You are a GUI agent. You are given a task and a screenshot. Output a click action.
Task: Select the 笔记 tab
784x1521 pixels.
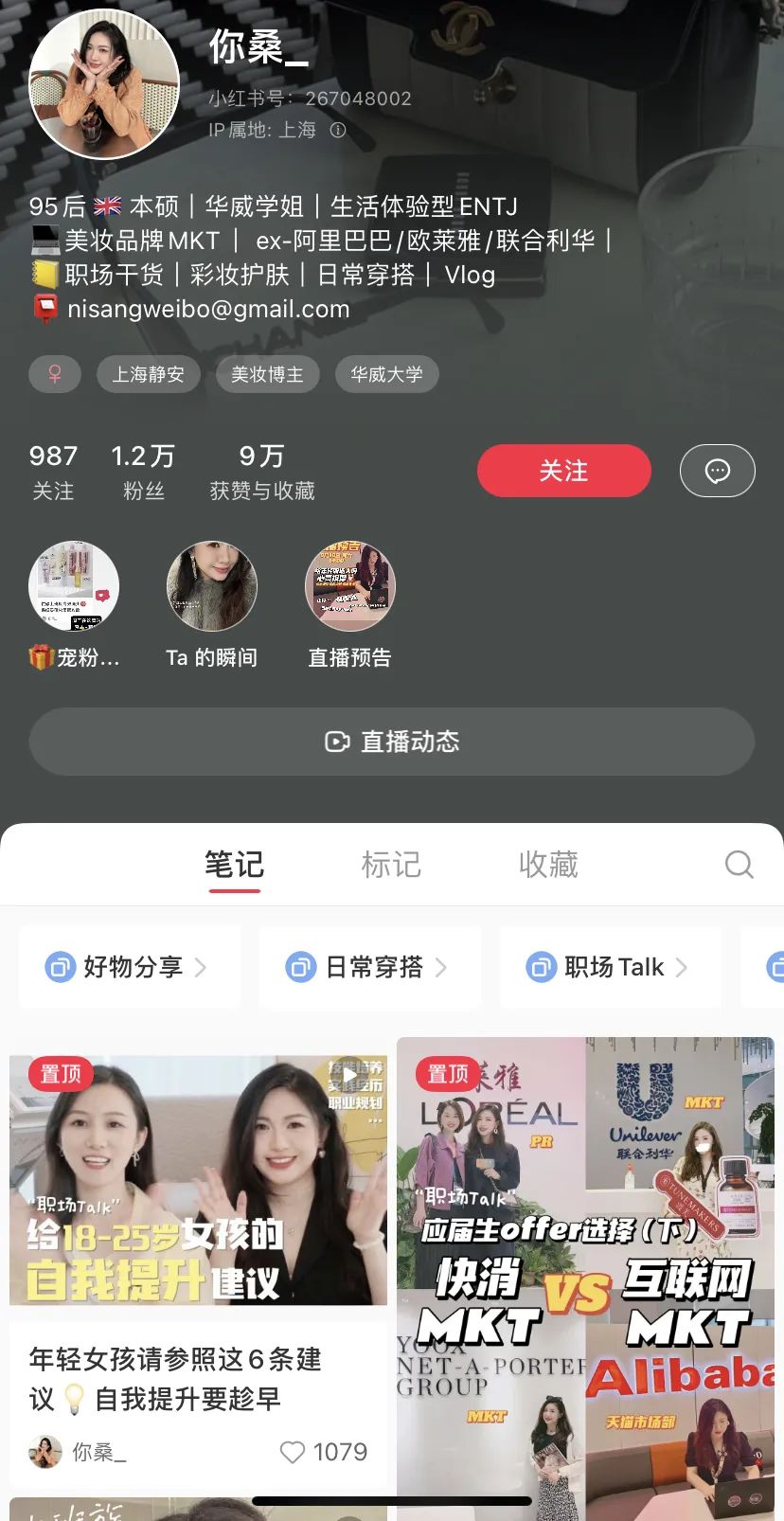coord(234,864)
